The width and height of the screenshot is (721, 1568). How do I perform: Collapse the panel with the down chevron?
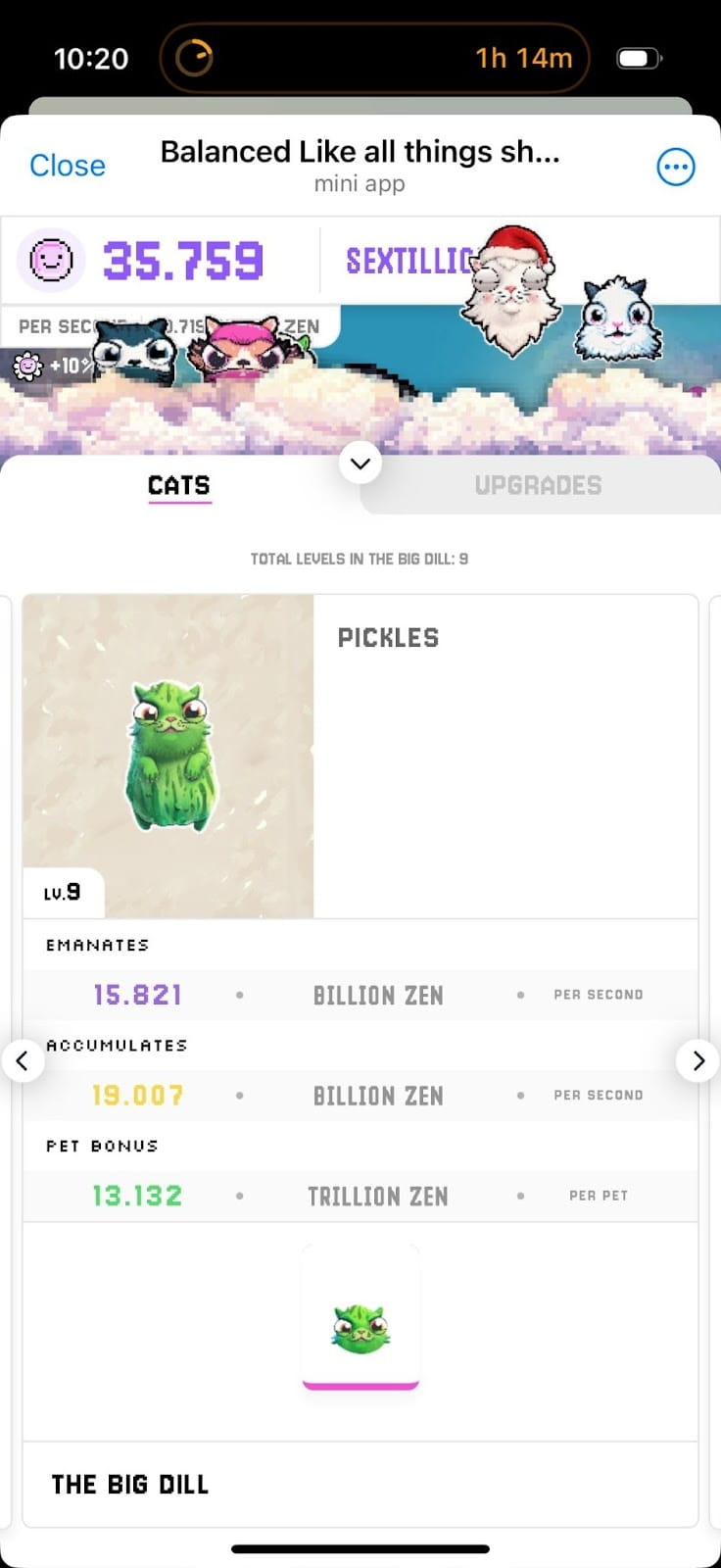(360, 463)
